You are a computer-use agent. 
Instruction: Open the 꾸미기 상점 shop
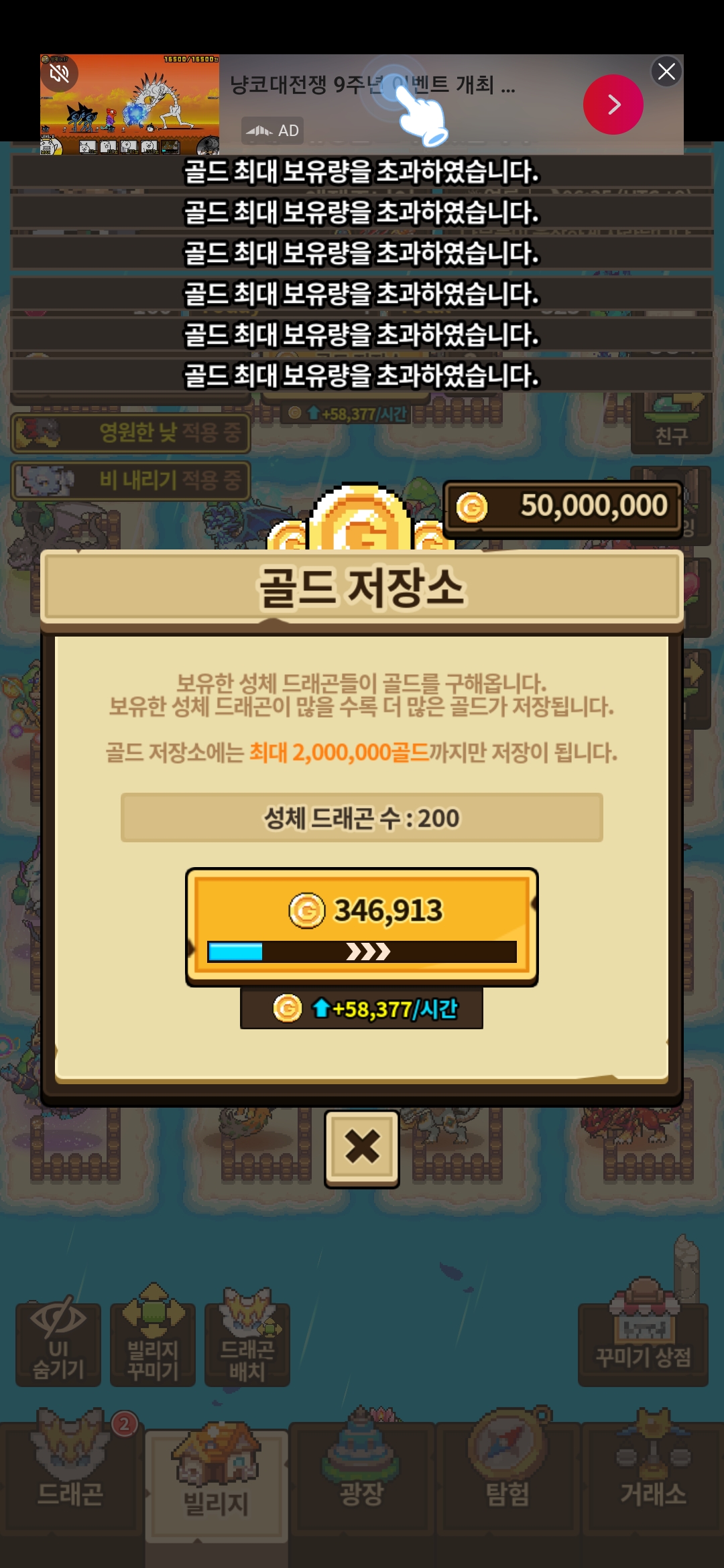pos(643,1340)
